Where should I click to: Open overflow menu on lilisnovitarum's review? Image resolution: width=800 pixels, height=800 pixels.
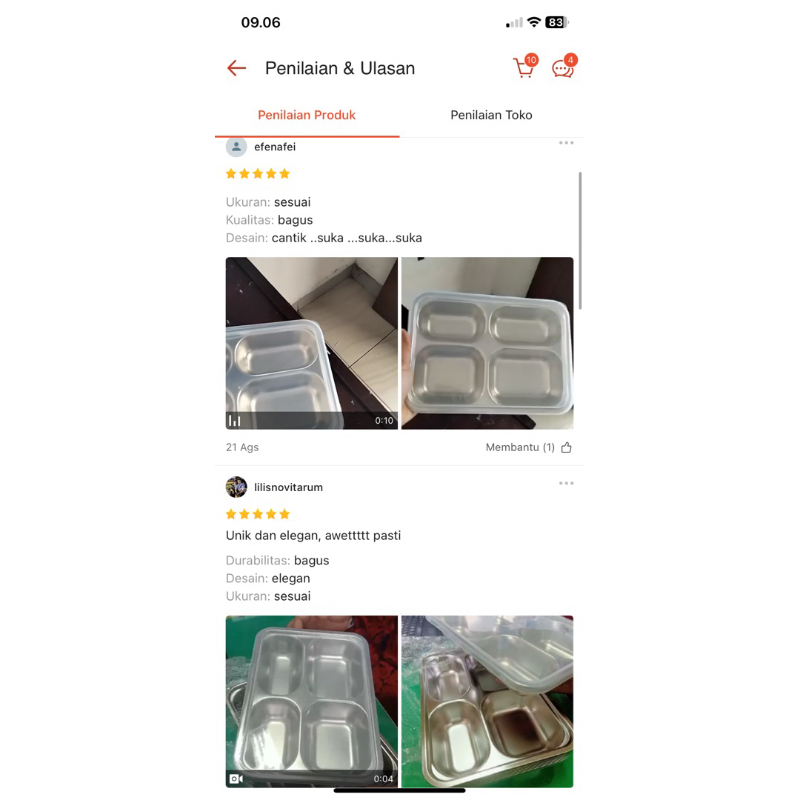click(x=566, y=483)
